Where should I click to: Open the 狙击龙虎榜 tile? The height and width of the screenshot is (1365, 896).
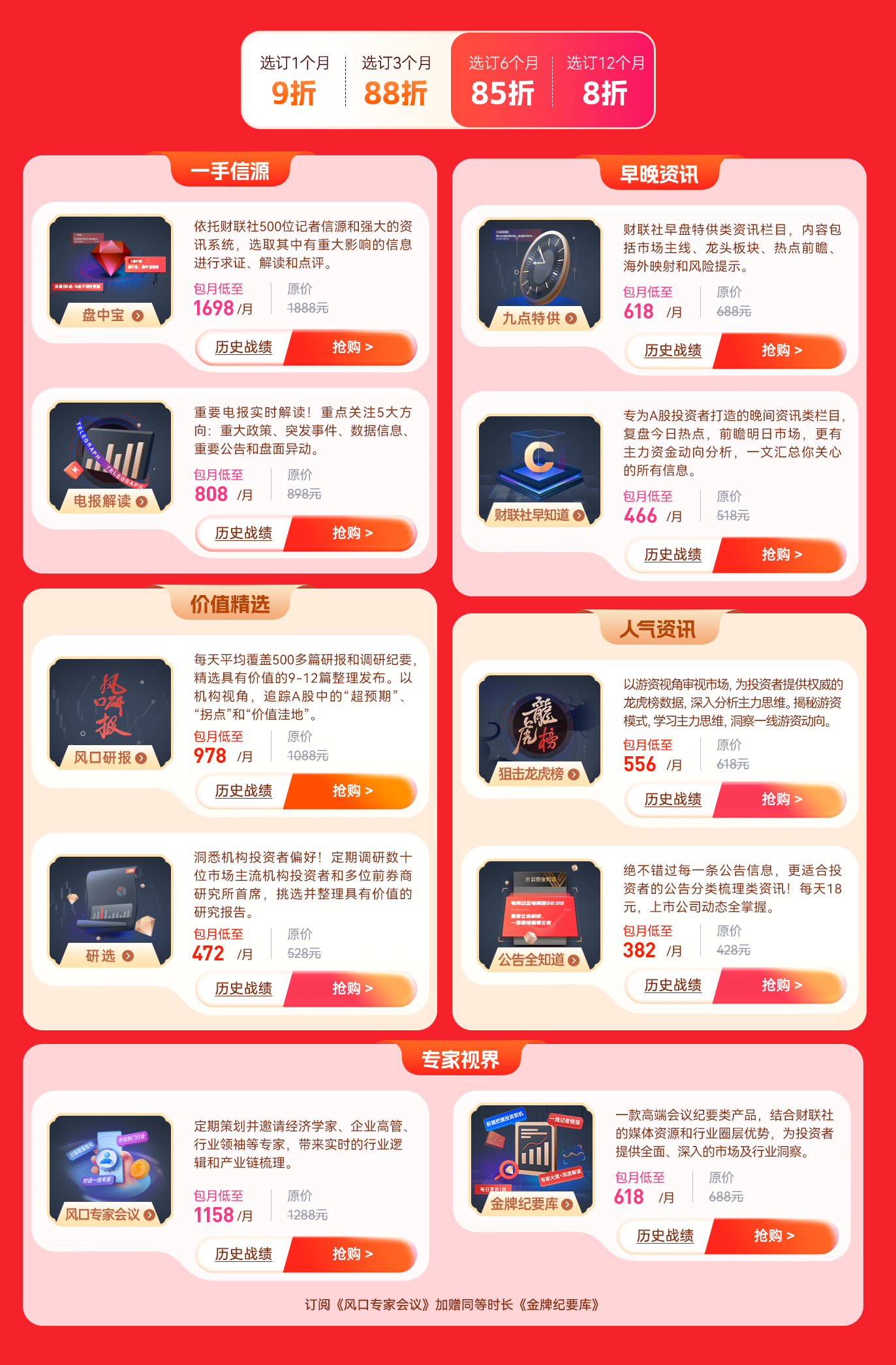coord(540,730)
